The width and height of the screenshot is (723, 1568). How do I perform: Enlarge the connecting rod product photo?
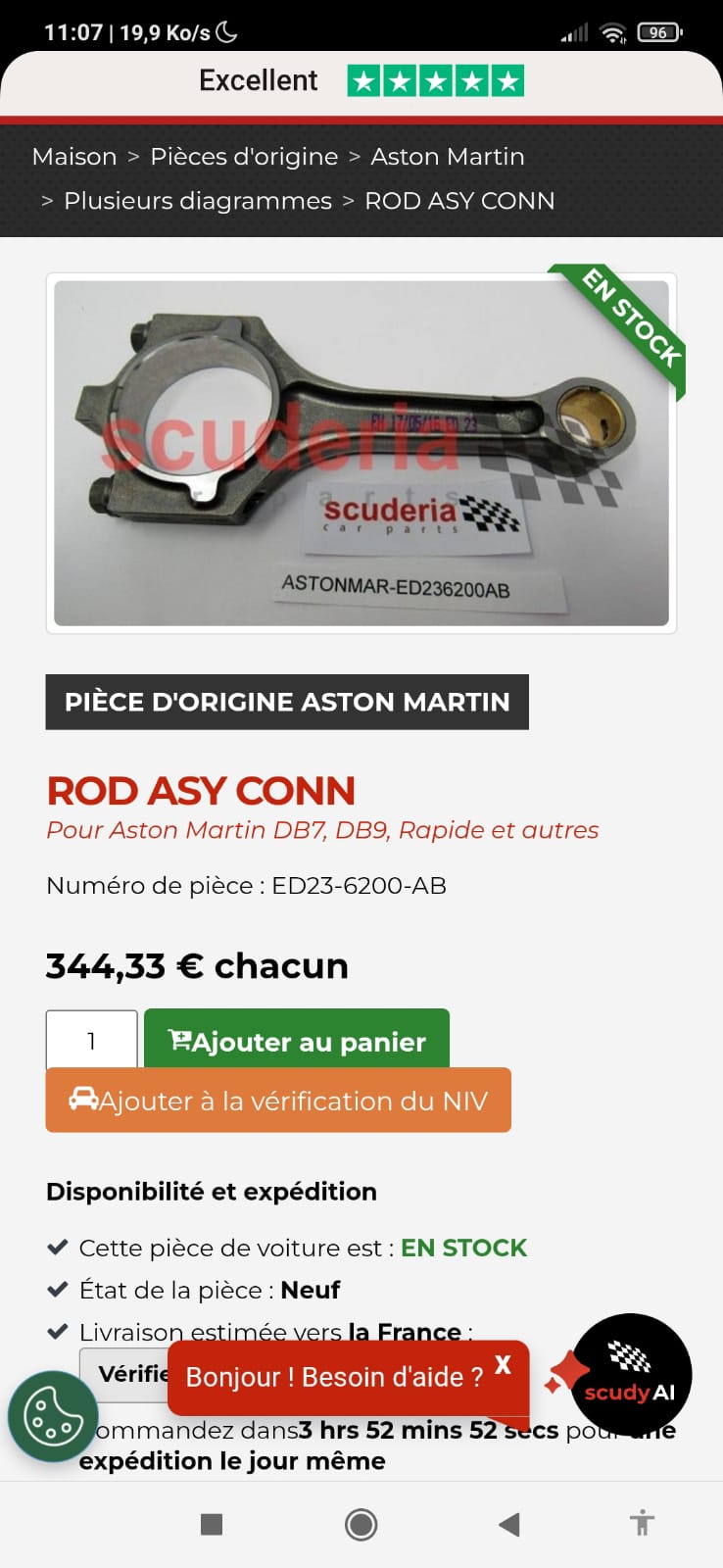(x=361, y=453)
